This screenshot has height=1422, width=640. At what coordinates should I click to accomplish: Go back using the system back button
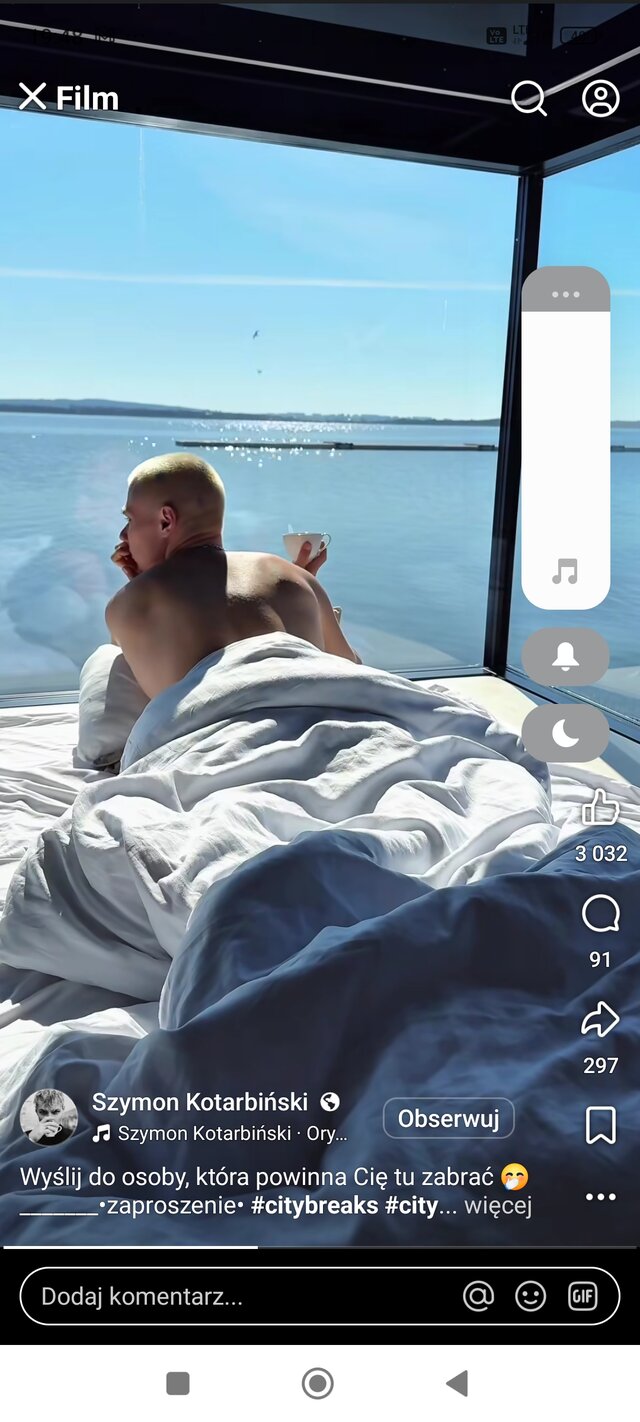[x=457, y=1383]
